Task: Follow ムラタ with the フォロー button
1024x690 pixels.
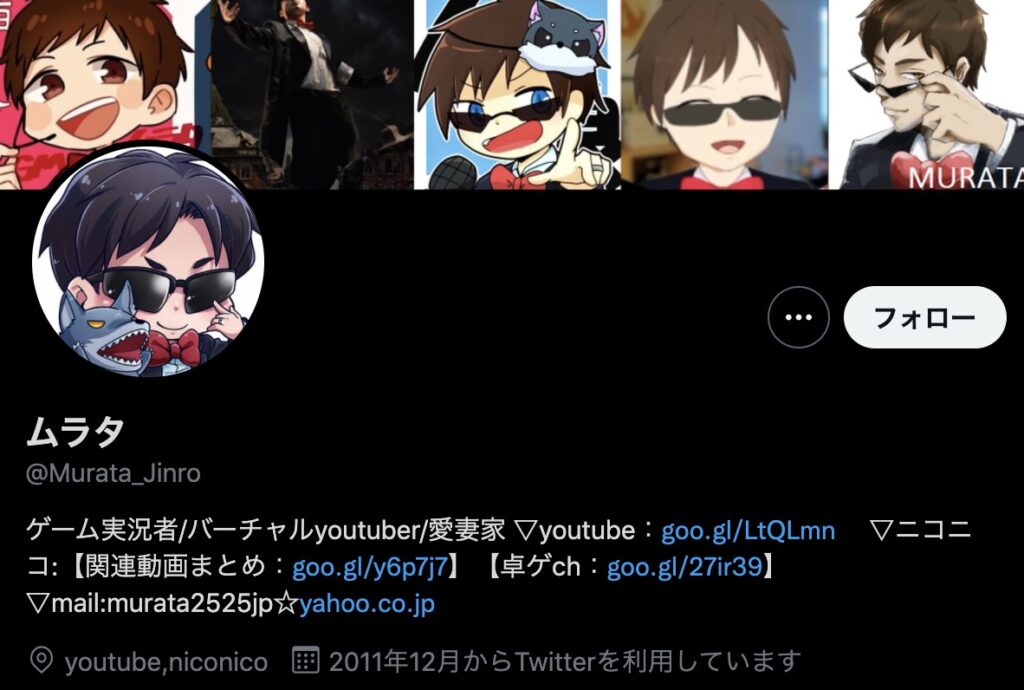Action: pyautogui.click(x=924, y=317)
